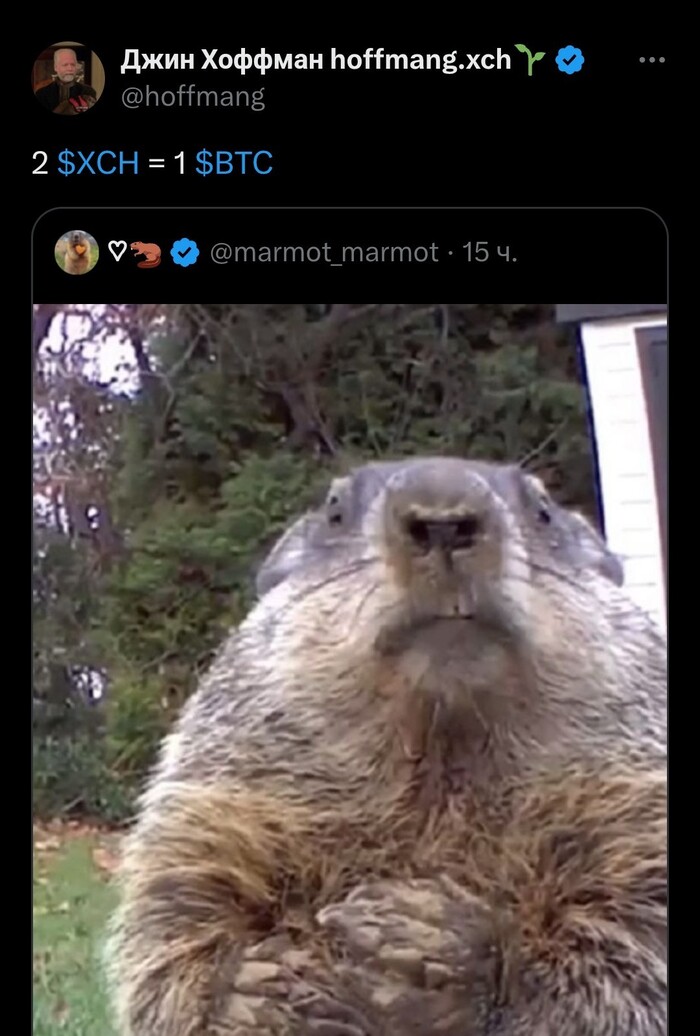Open the $XCH cashtag link
Viewport: 700px width, 1036px height.
[98, 163]
